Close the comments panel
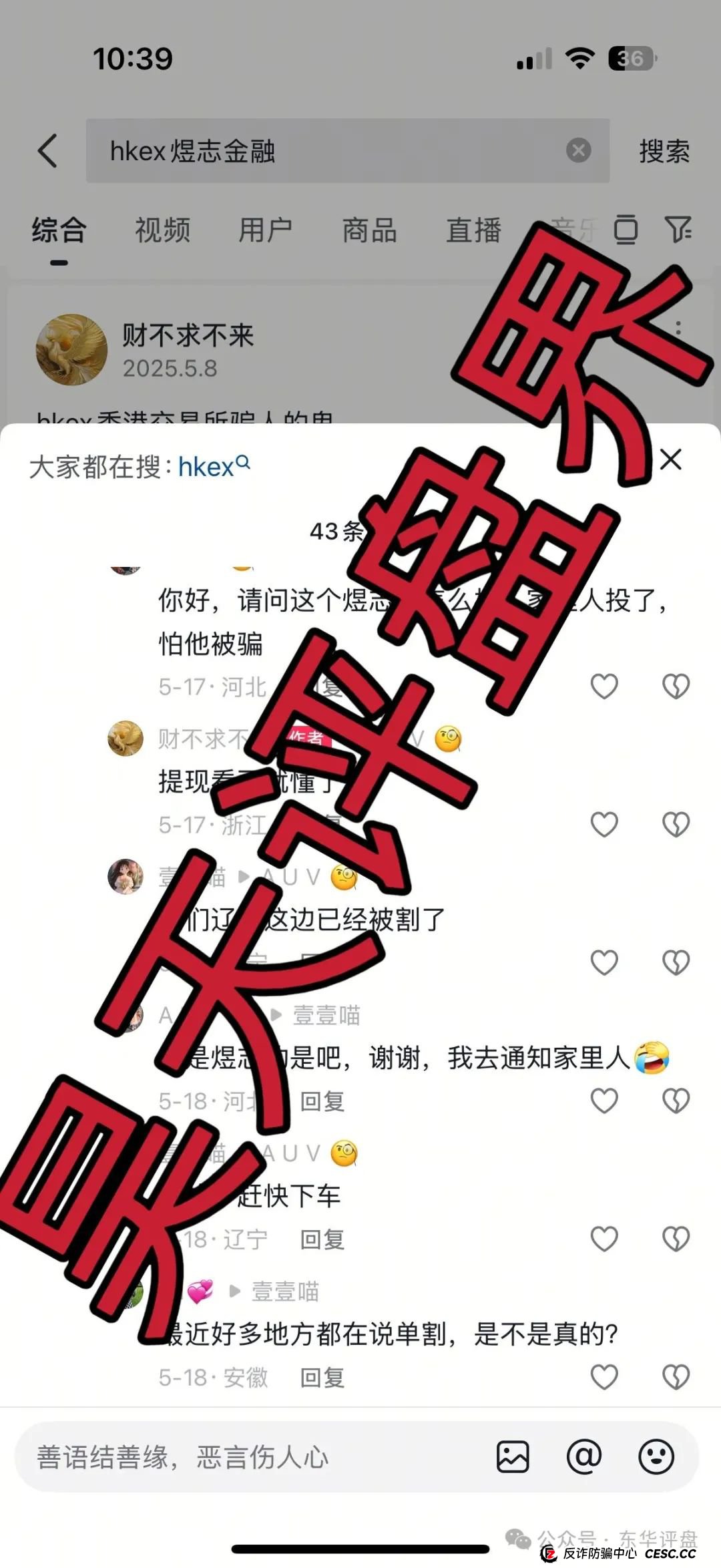The width and height of the screenshot is (721, 1568). tap(670, 459)
